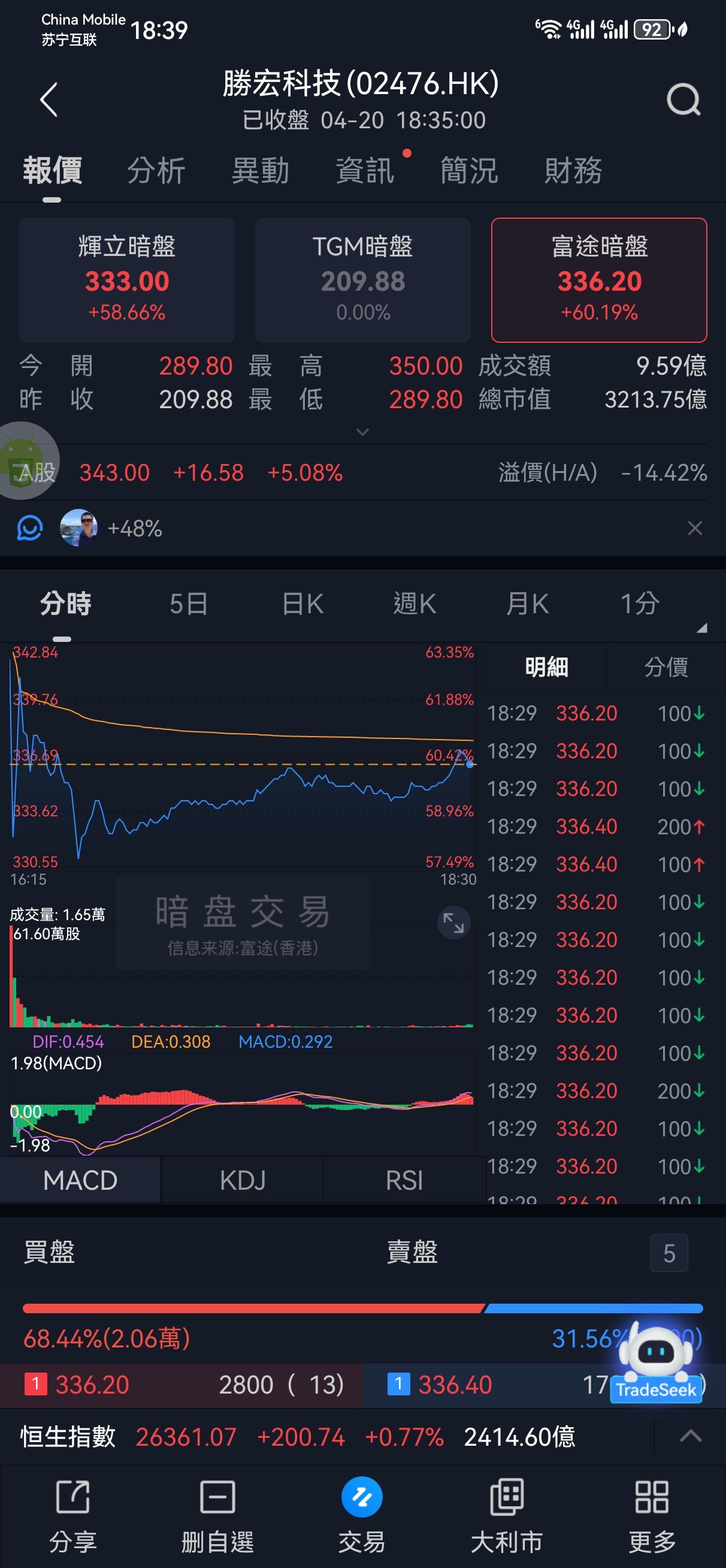726x1568 pixels.
Task: Switch the chart to 5日
Action: click(x=189, y=604)
